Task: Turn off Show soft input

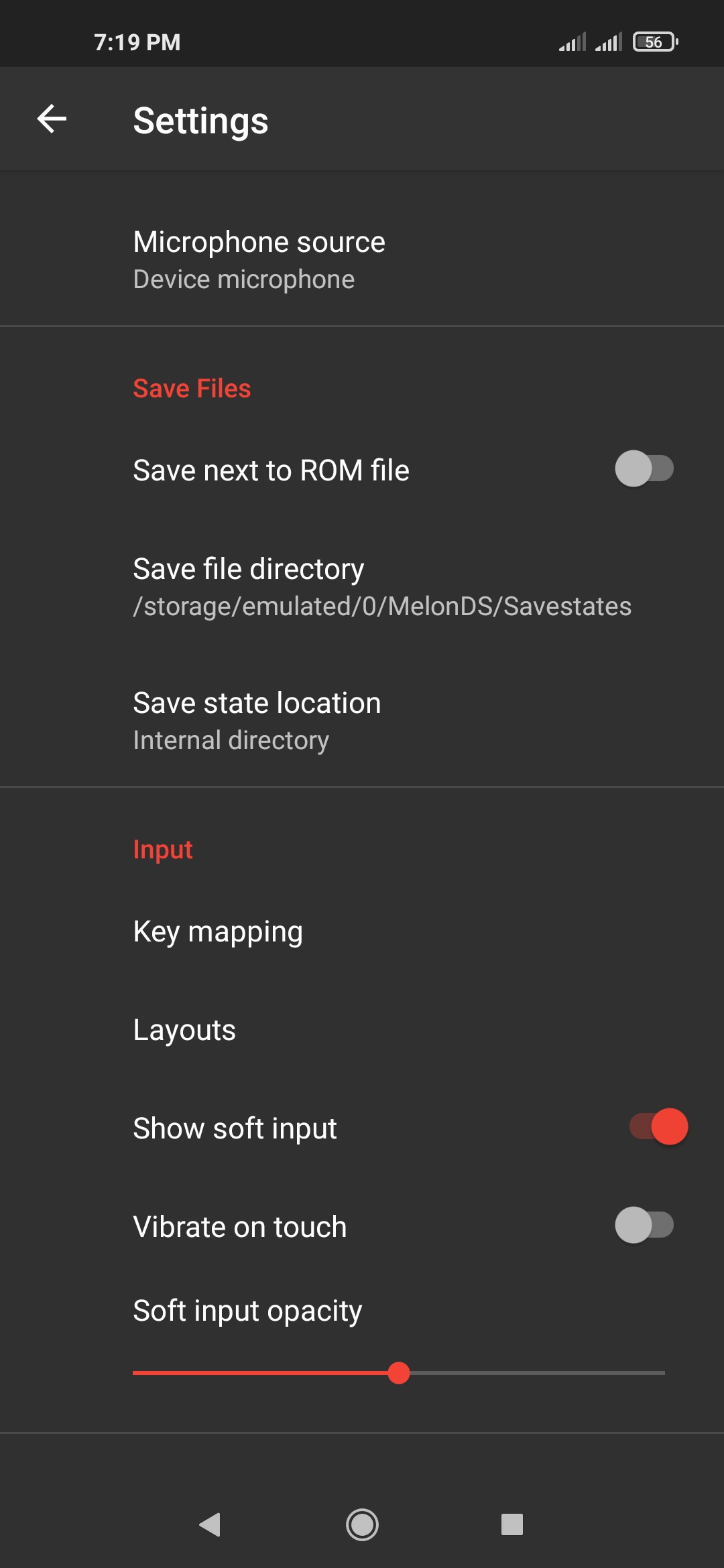Action: 658,1126
